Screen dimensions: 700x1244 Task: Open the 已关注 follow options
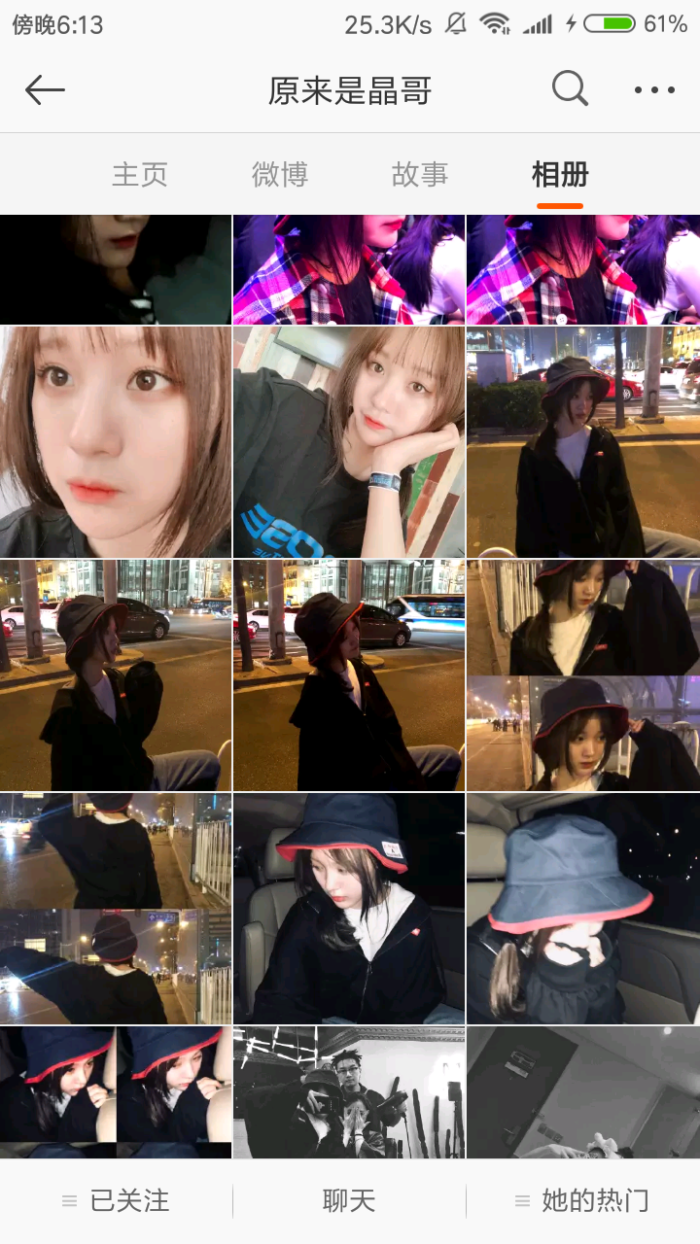(x=116, y=1201)
